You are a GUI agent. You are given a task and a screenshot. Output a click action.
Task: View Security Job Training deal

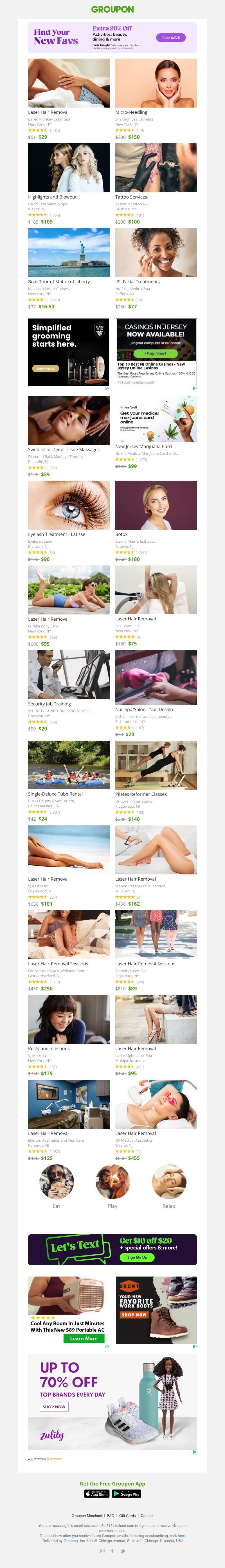click(69, 674)
